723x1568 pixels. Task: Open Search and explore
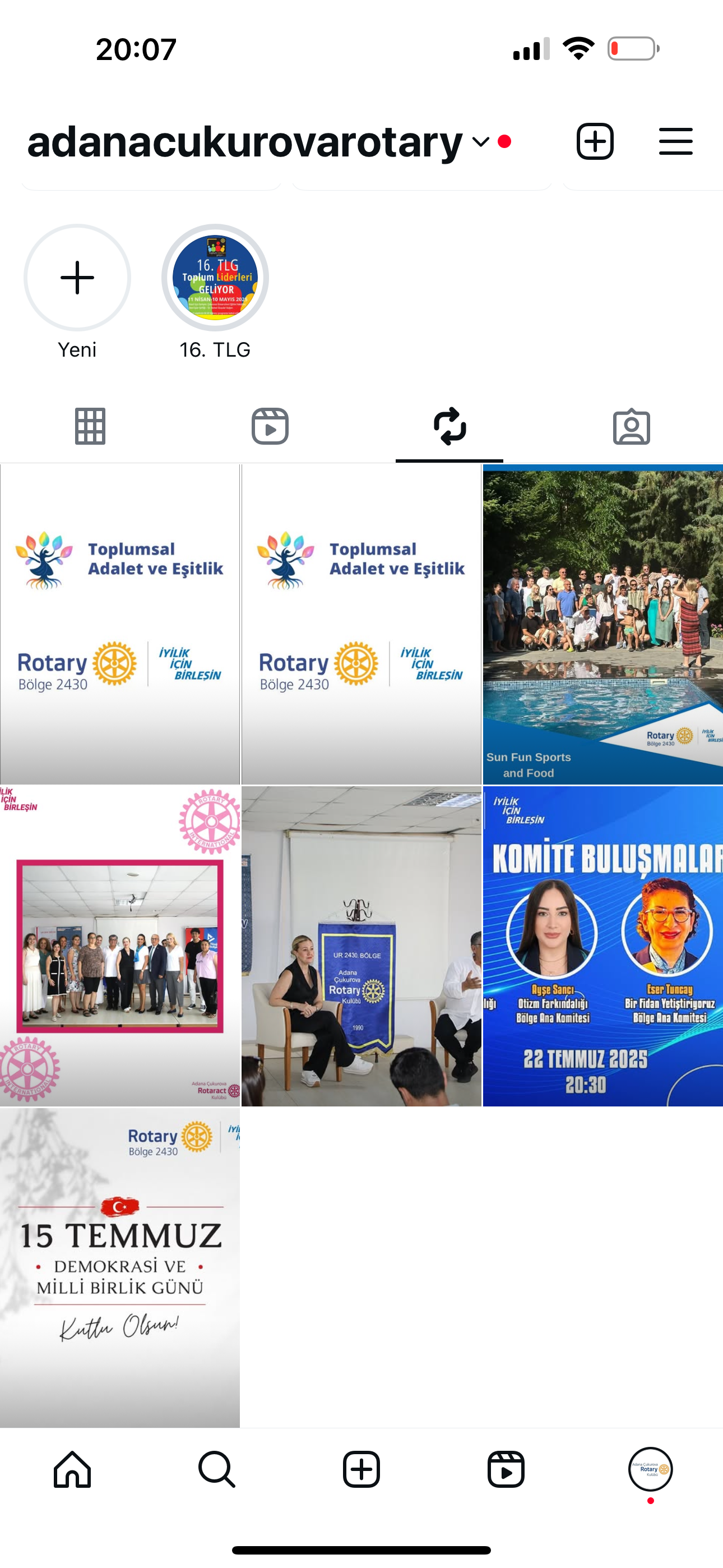pos(217,1469)
